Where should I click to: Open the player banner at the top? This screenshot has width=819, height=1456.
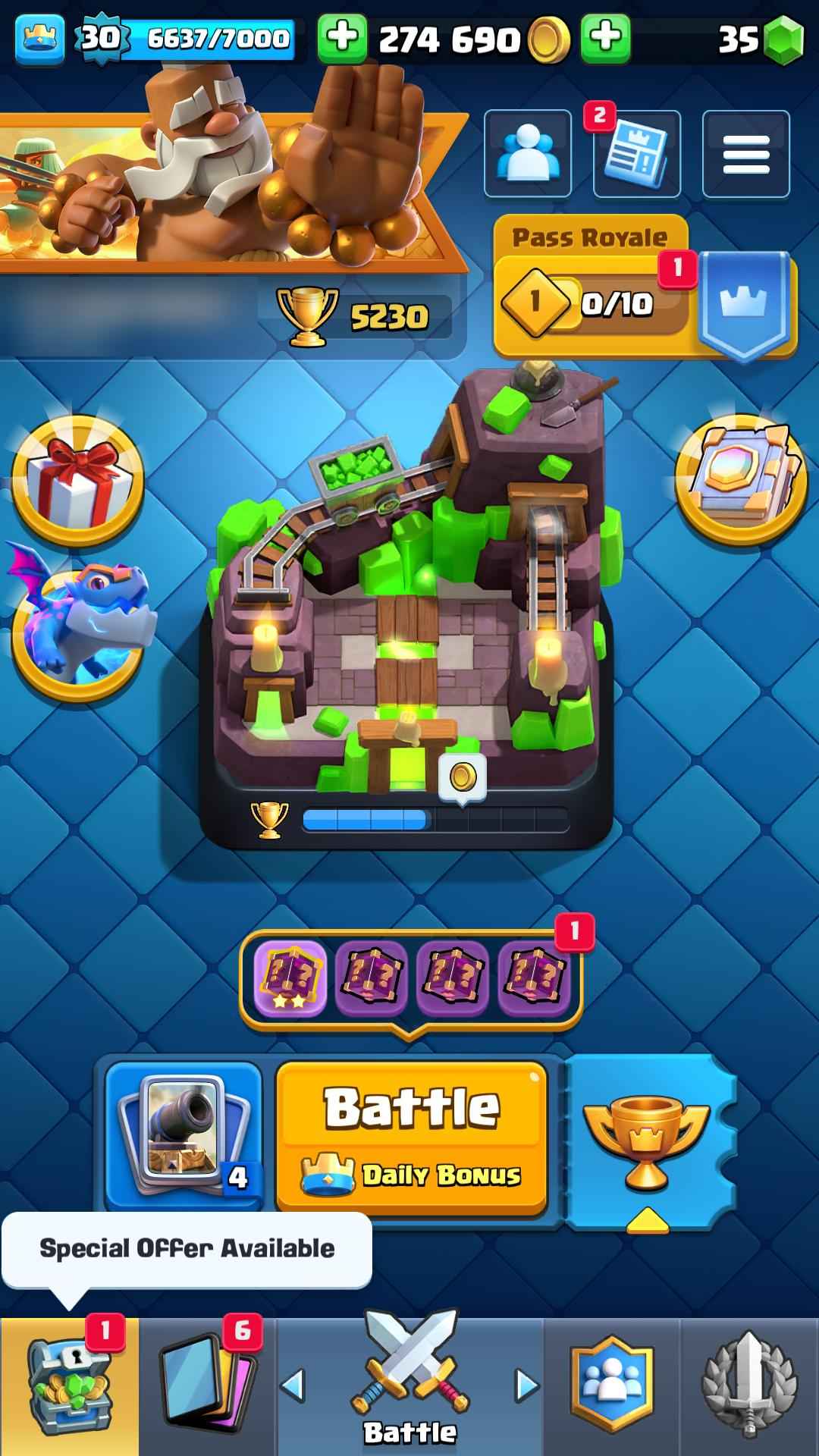pyautogui.click(x=227, y=190)
